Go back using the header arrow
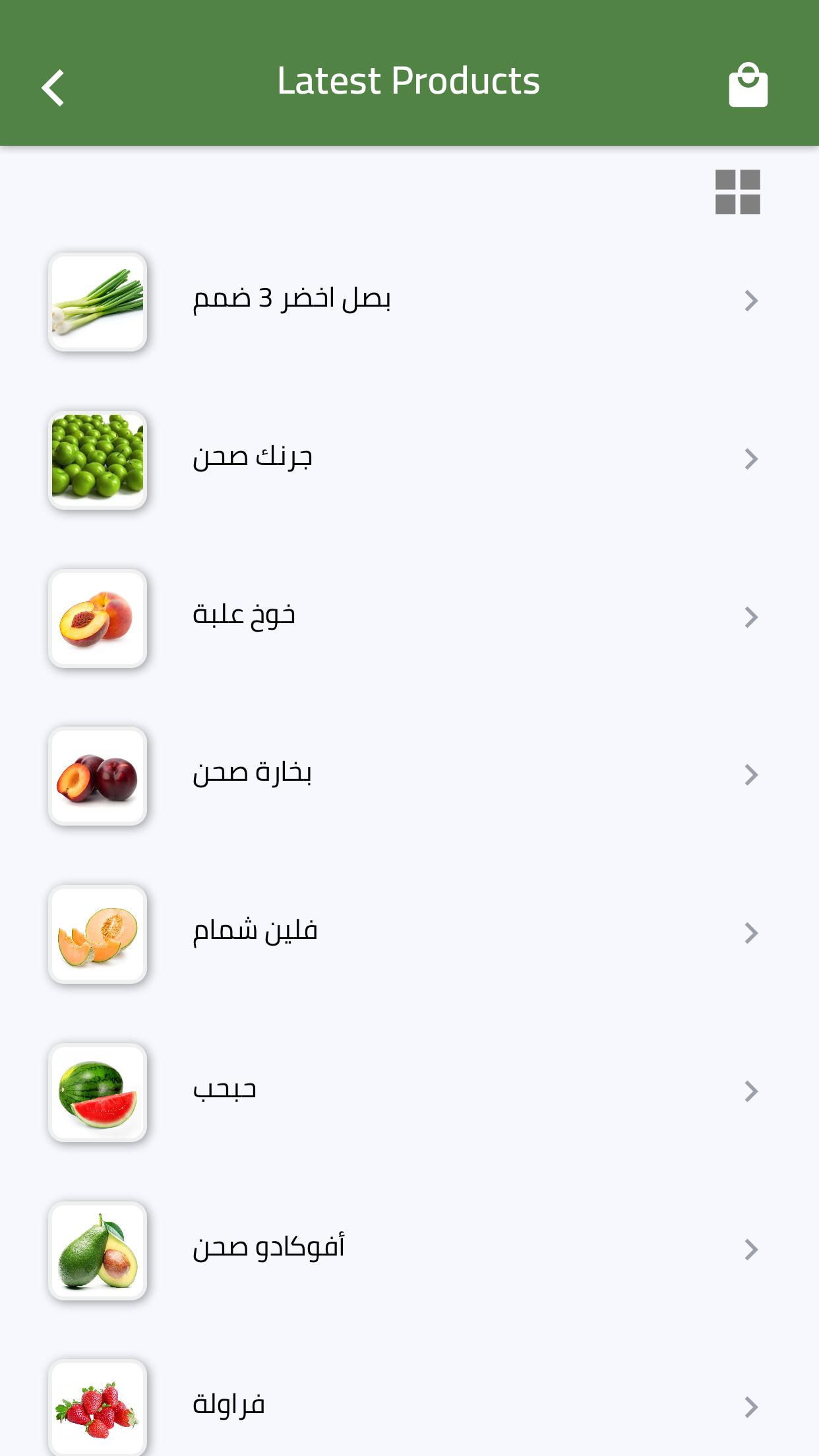 point(53,87)
